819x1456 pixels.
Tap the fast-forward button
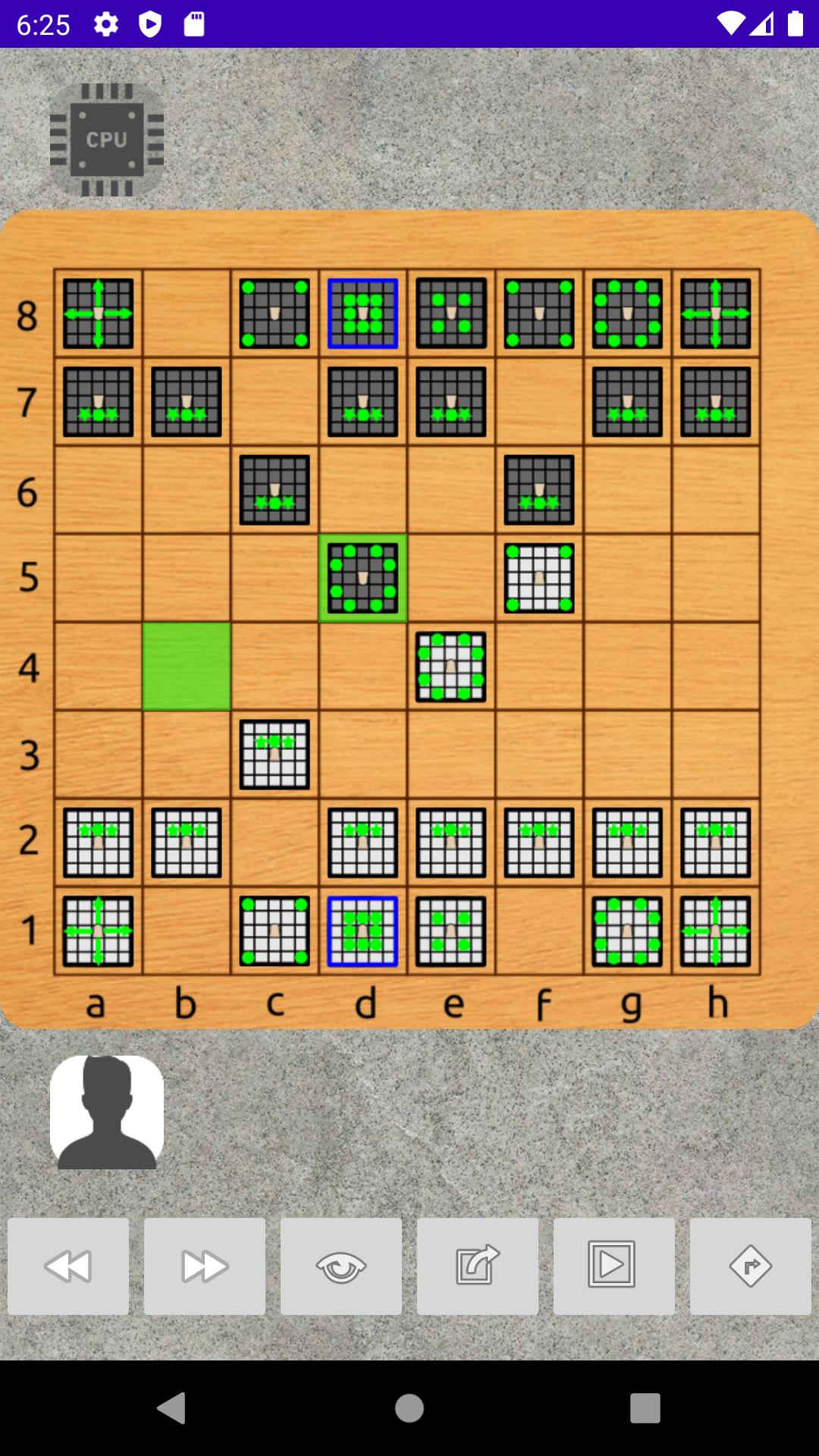[205, 1266]
